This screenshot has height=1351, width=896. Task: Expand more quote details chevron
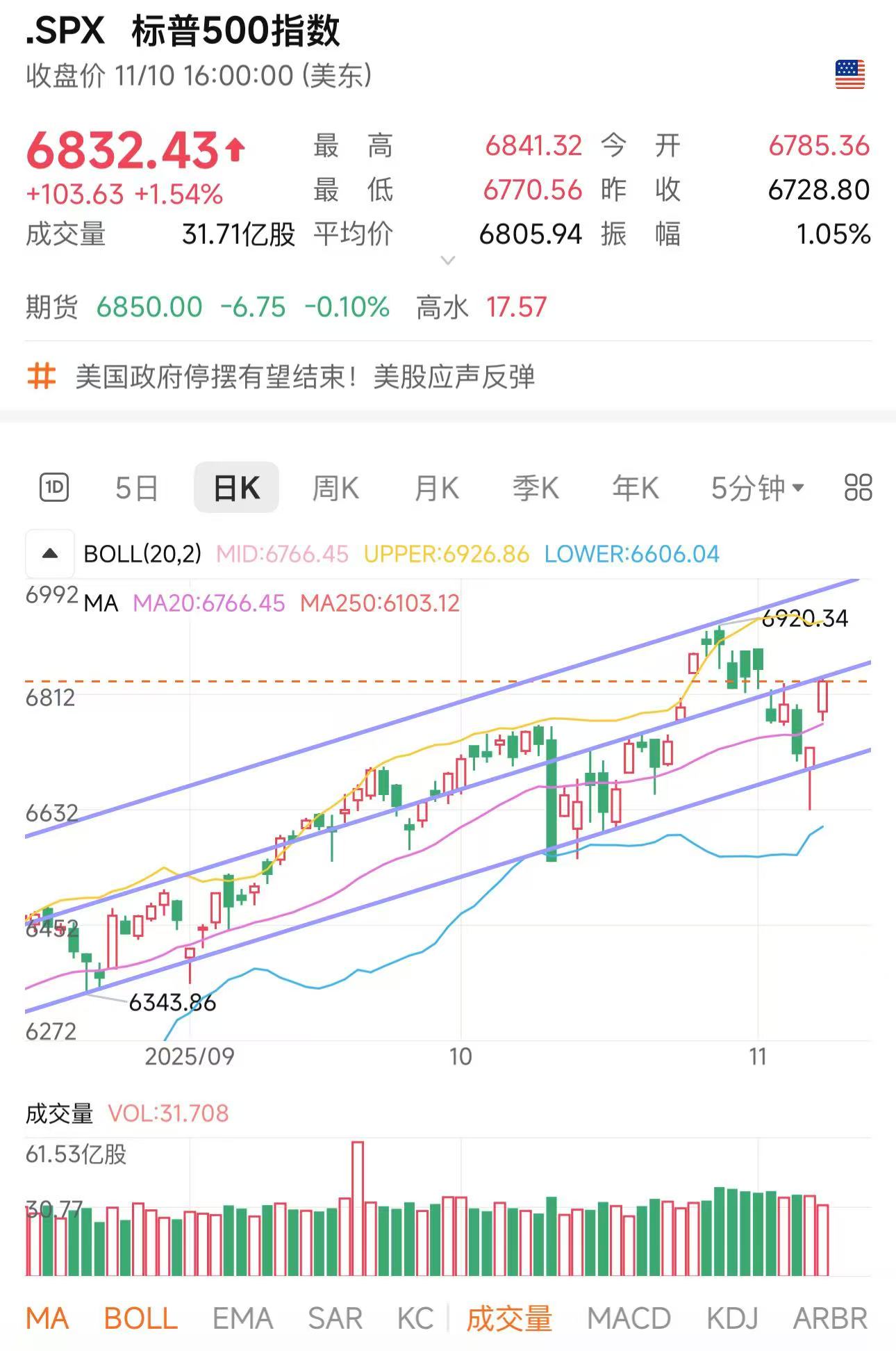(x=448, y=261)
